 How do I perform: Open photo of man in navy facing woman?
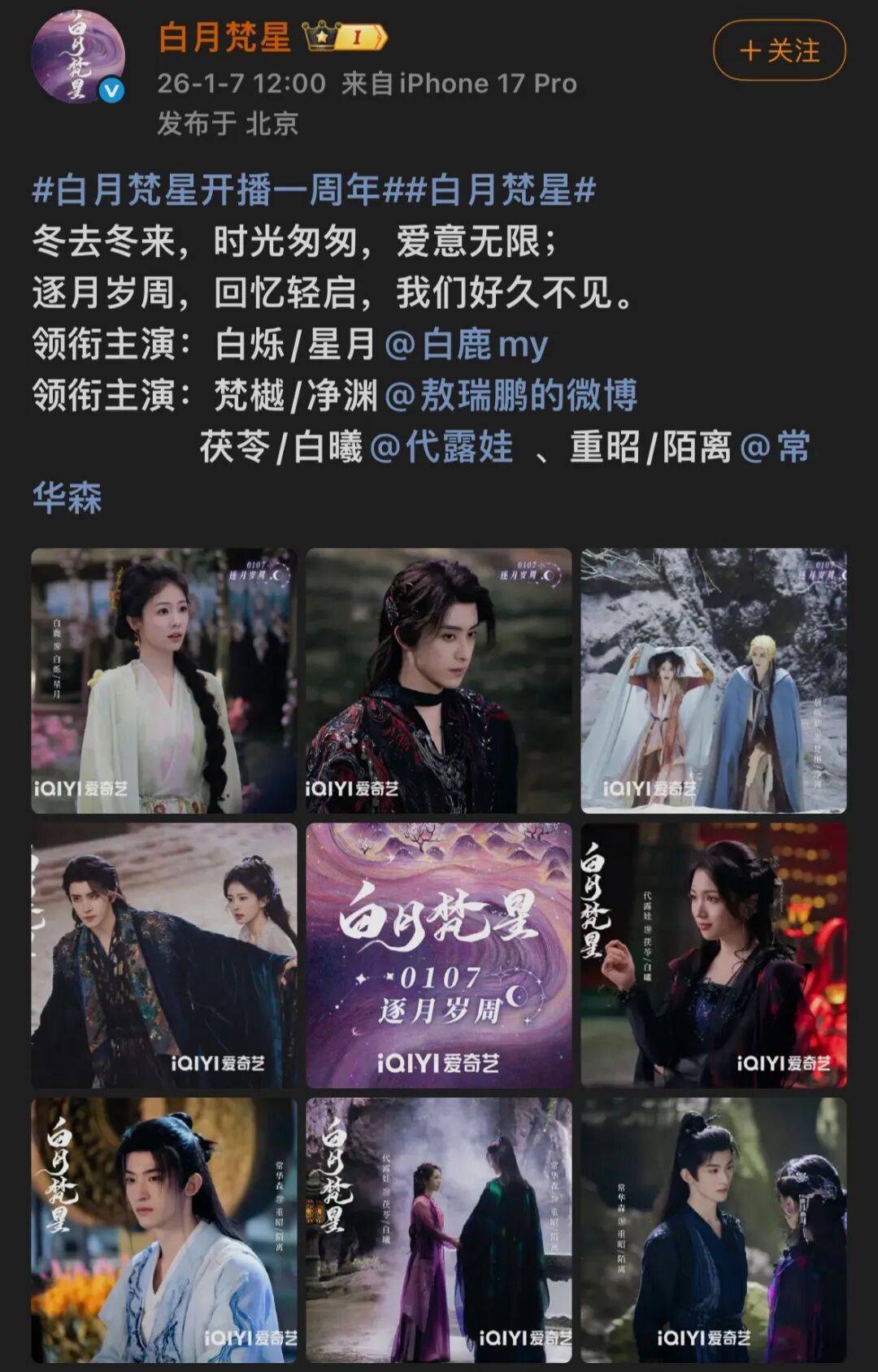coord(713,1230)
